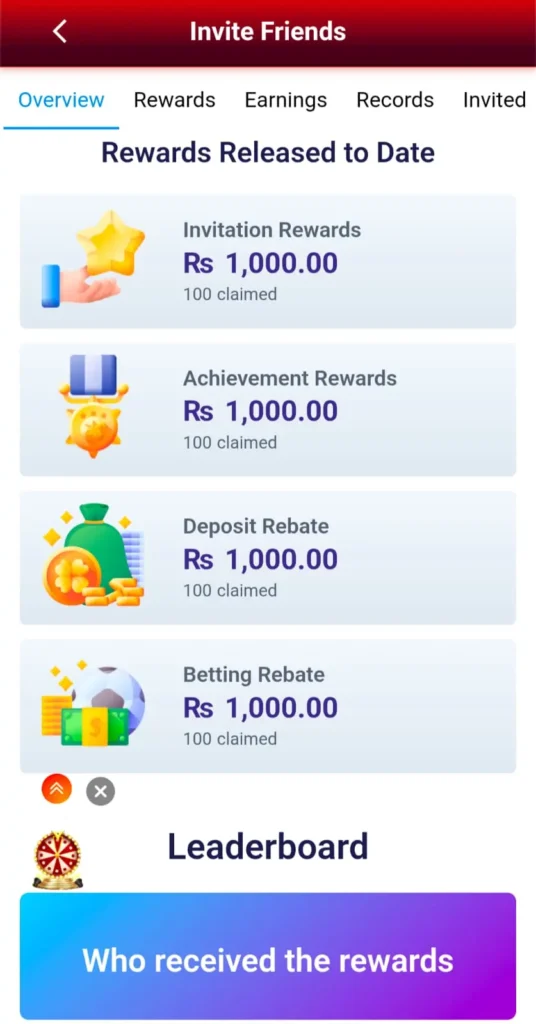Open the lucky spin wheel icon
This screenshot has width=536, height=1024.
pos(57,859)
